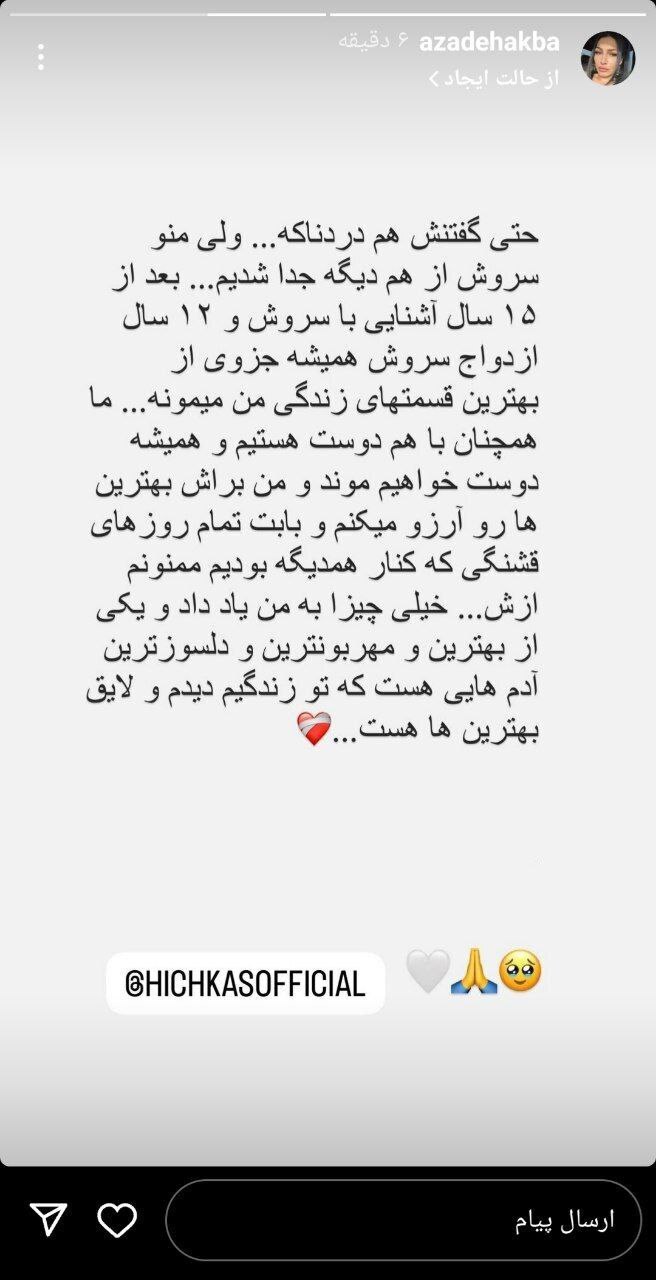The image size is (656, 1280).
Task: Like this story with the heart
Action: (117, 1220)
